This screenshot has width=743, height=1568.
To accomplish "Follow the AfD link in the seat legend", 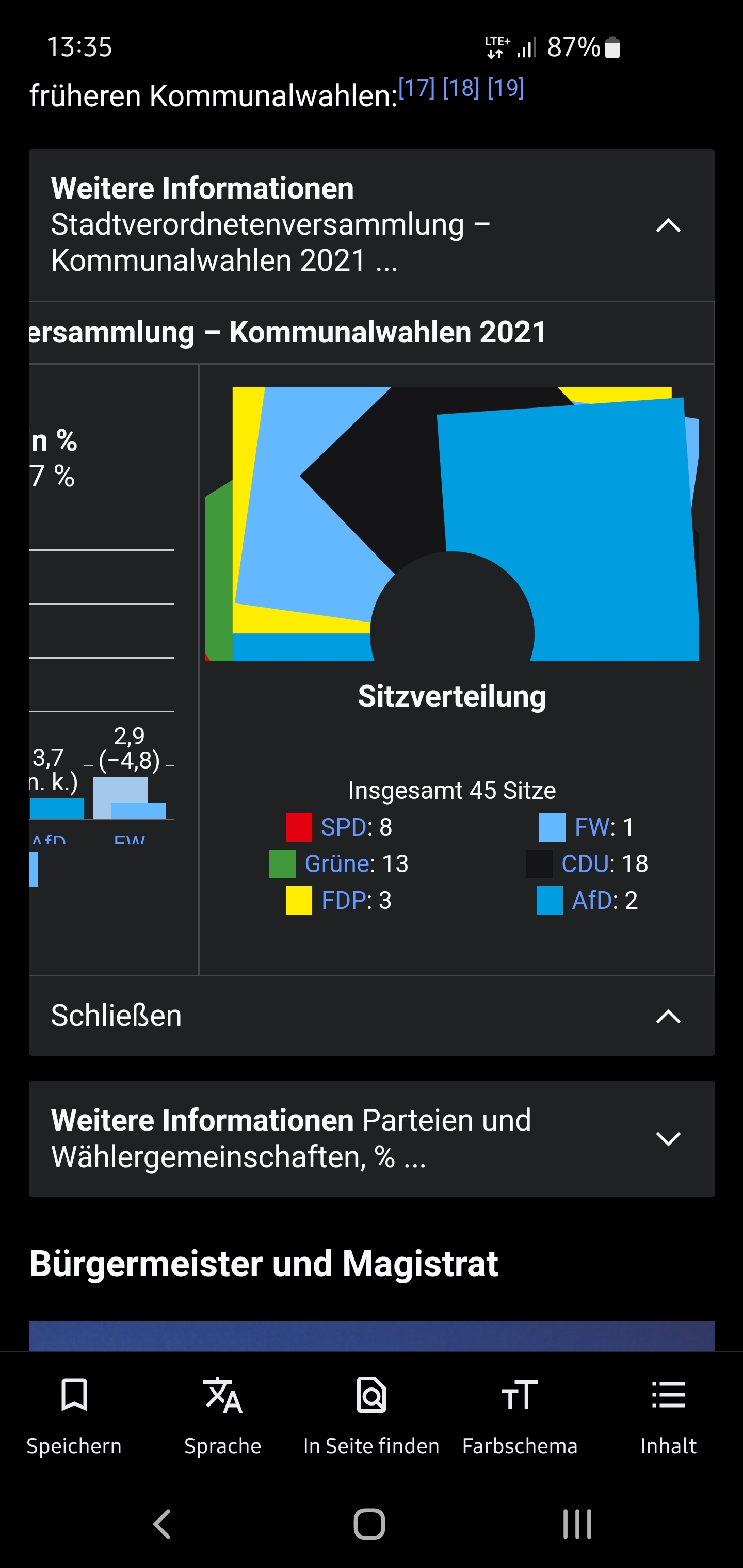I will (590, 900).
